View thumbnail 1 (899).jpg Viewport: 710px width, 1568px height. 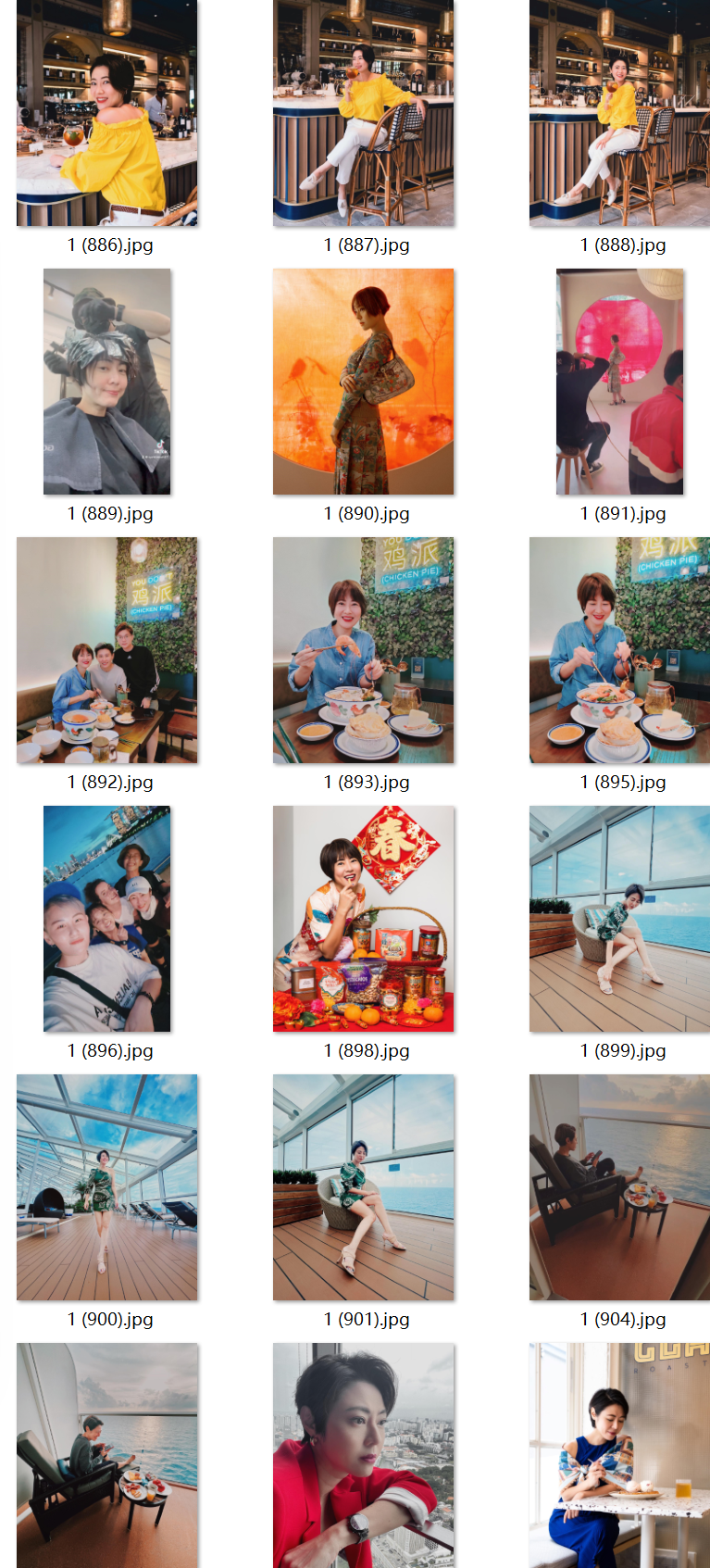[619, 919]
